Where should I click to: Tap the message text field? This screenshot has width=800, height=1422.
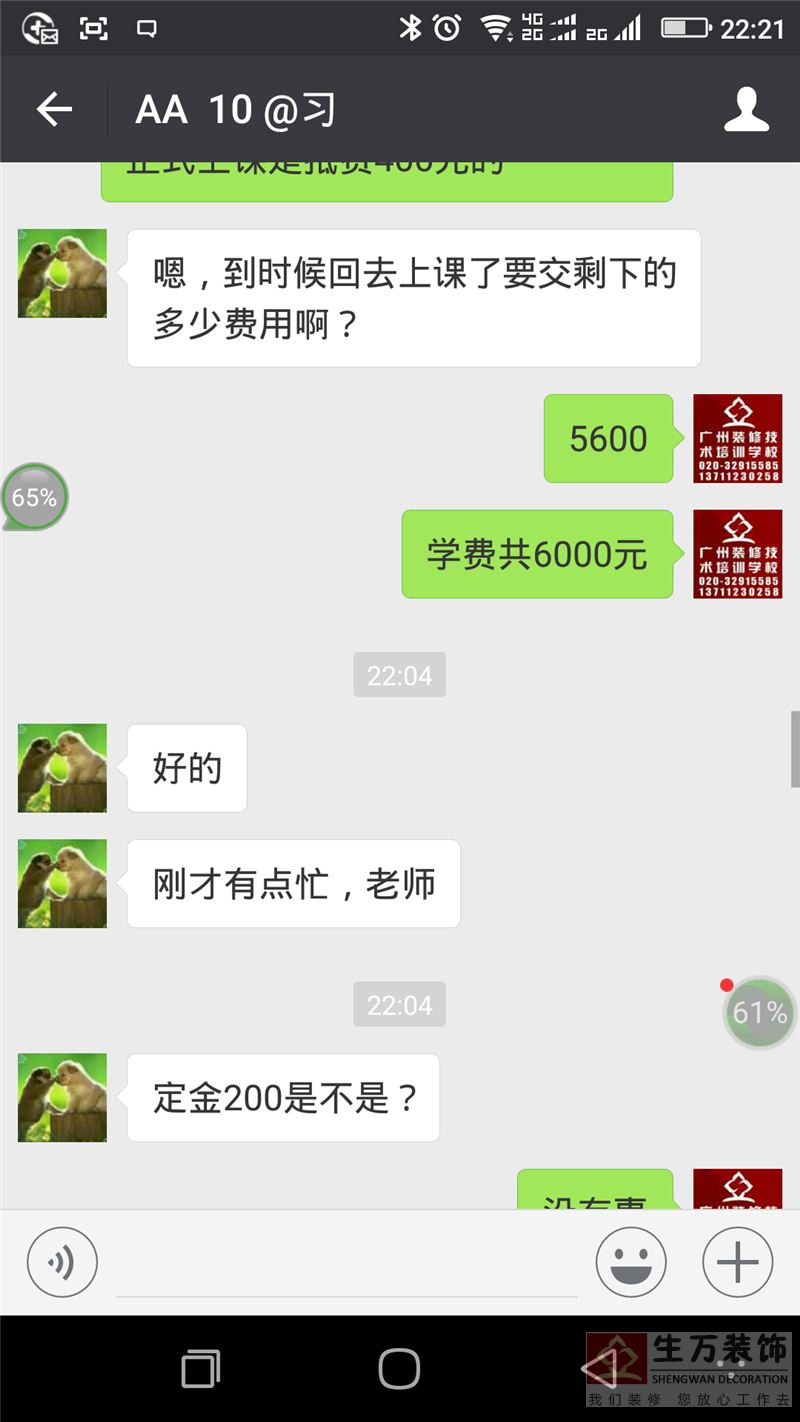[346, 1264]
